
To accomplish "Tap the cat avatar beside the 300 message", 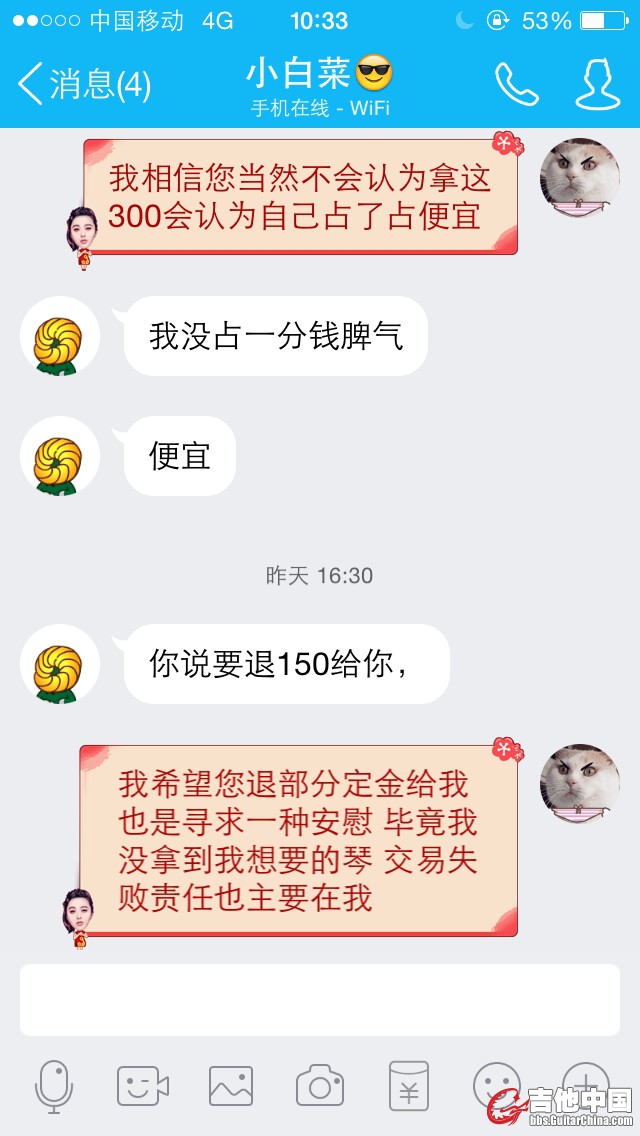I will pyautogui.click(x=580, y=178).
